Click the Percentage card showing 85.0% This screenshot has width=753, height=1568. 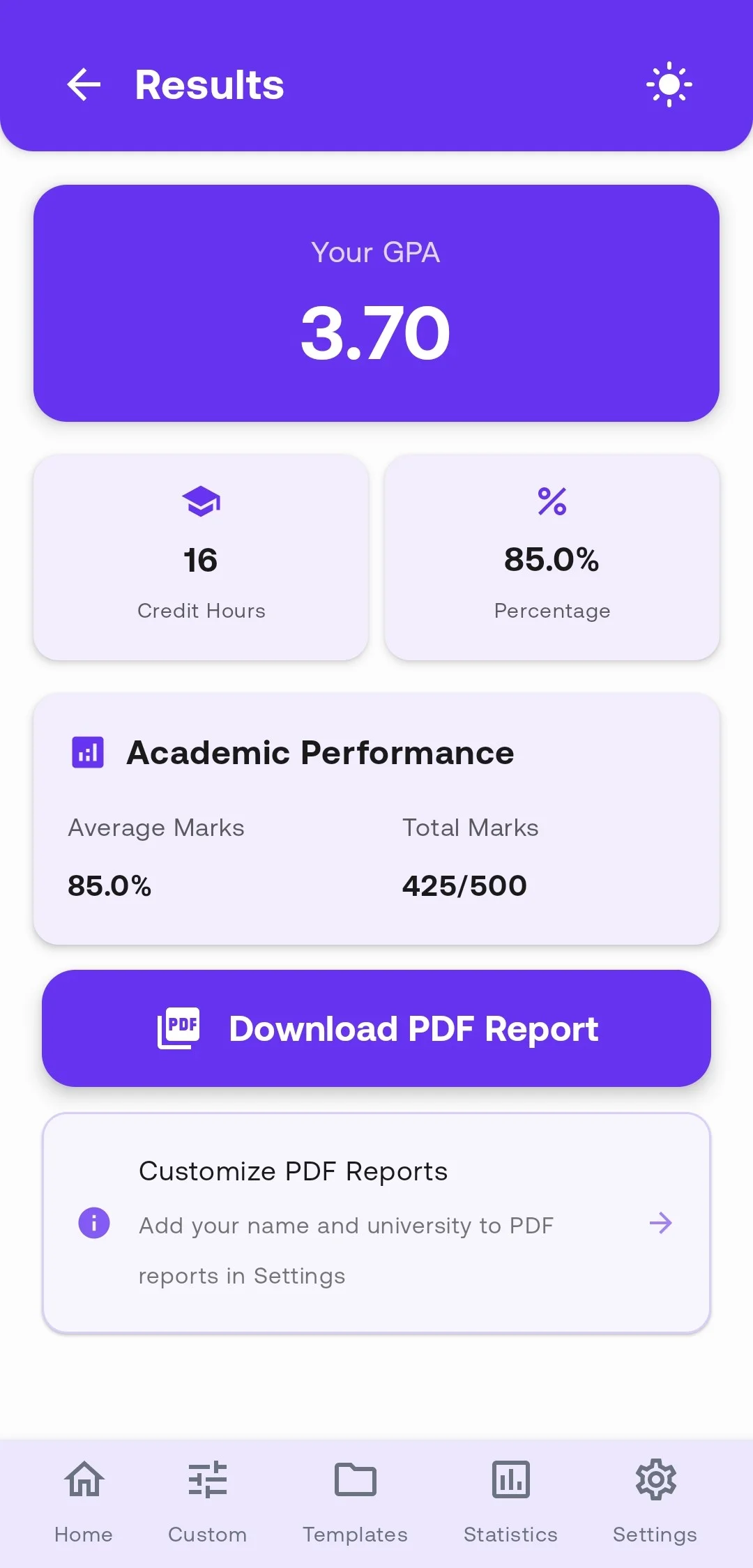tap(552, 556)
